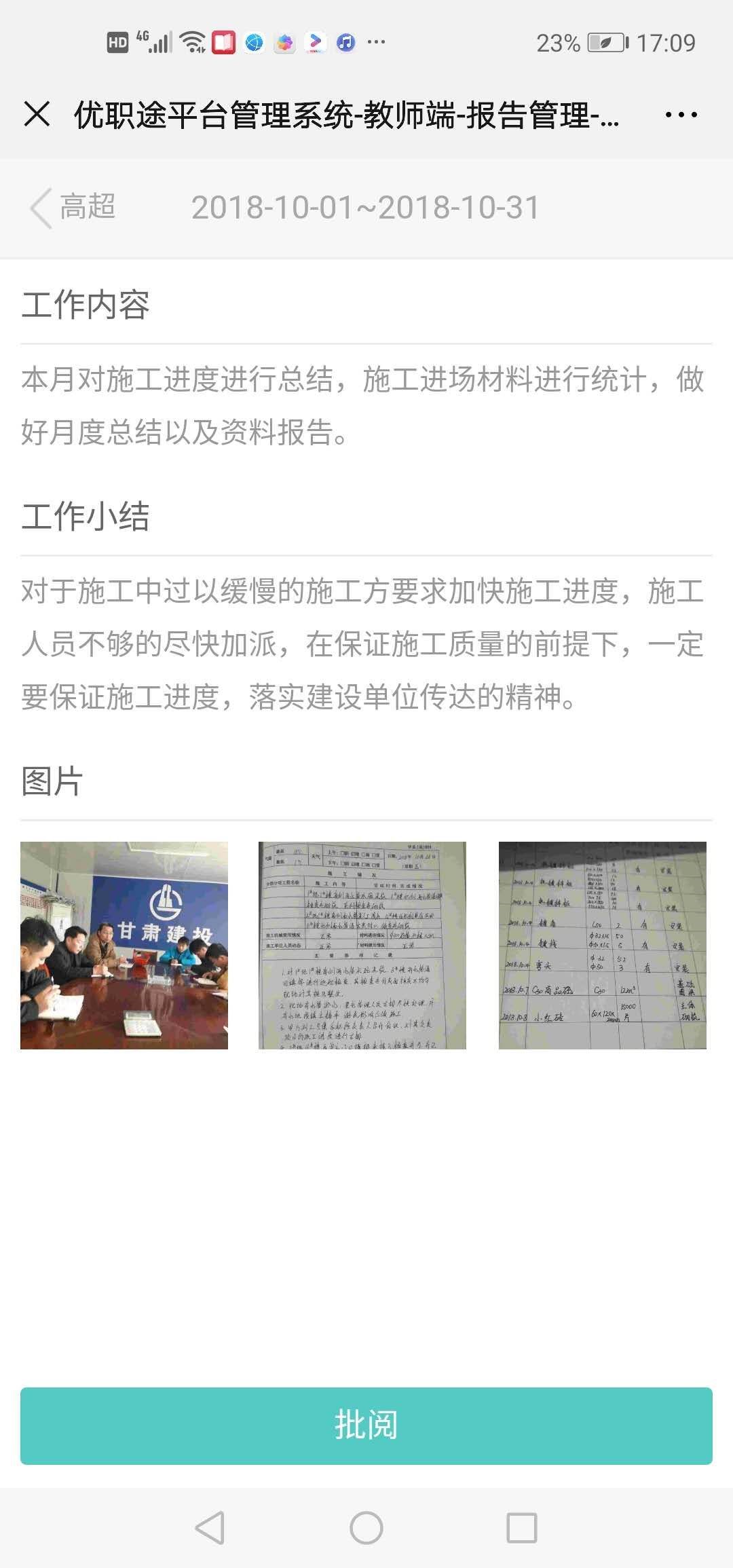Show recent apps with the square button

point(521,1528)
